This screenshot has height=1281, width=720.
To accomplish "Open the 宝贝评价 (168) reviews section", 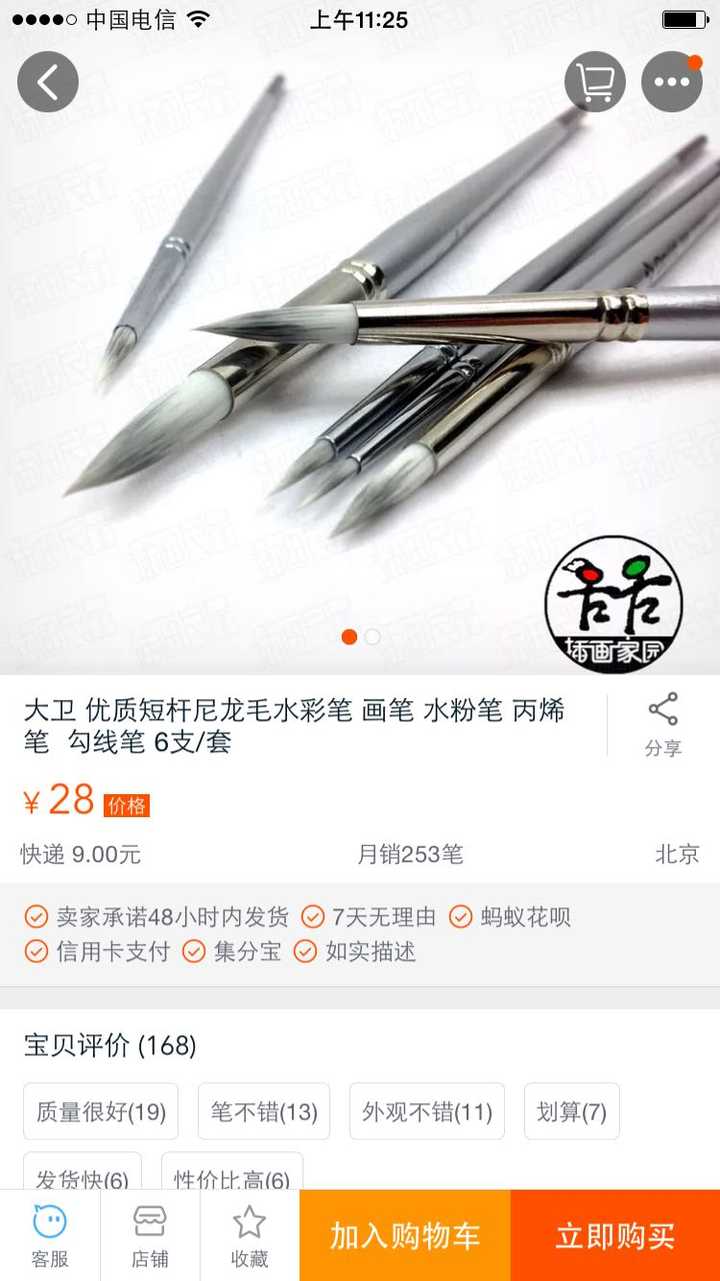I will (110, 1046).
